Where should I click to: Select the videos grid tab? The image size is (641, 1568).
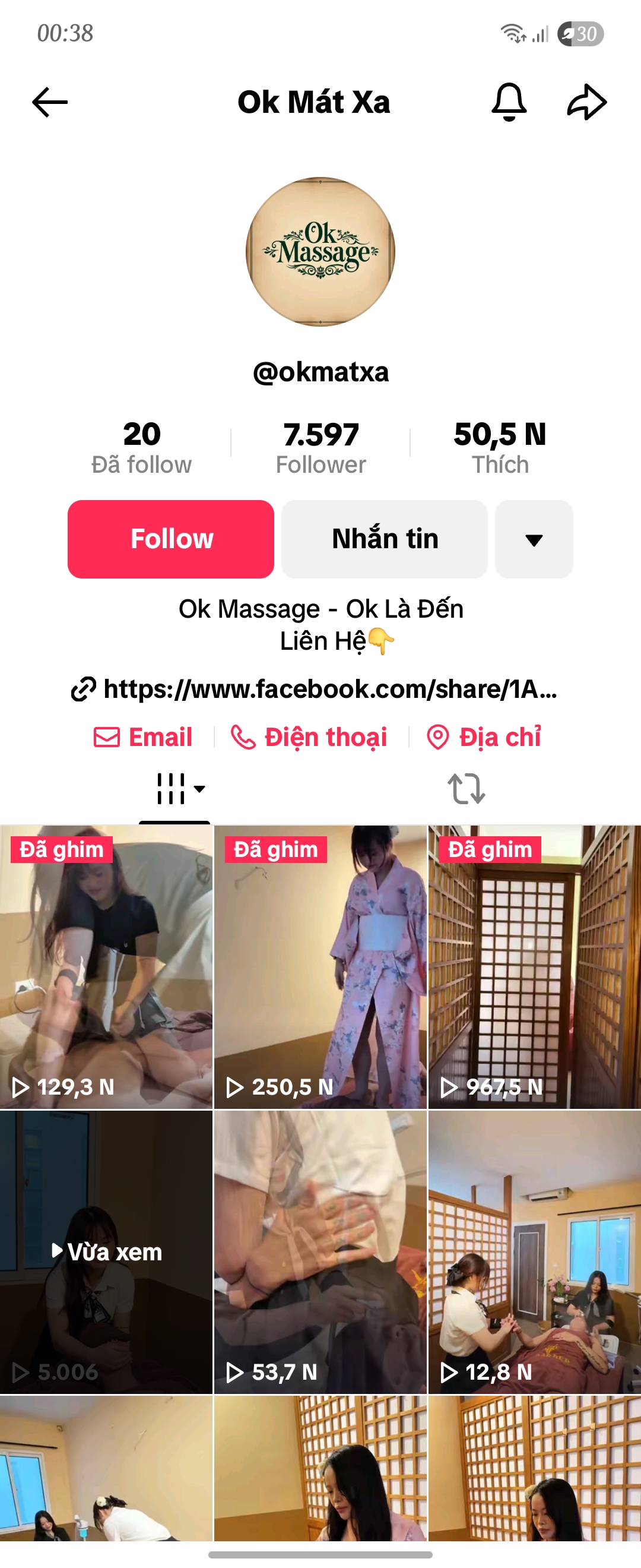[x=174, y=789]
